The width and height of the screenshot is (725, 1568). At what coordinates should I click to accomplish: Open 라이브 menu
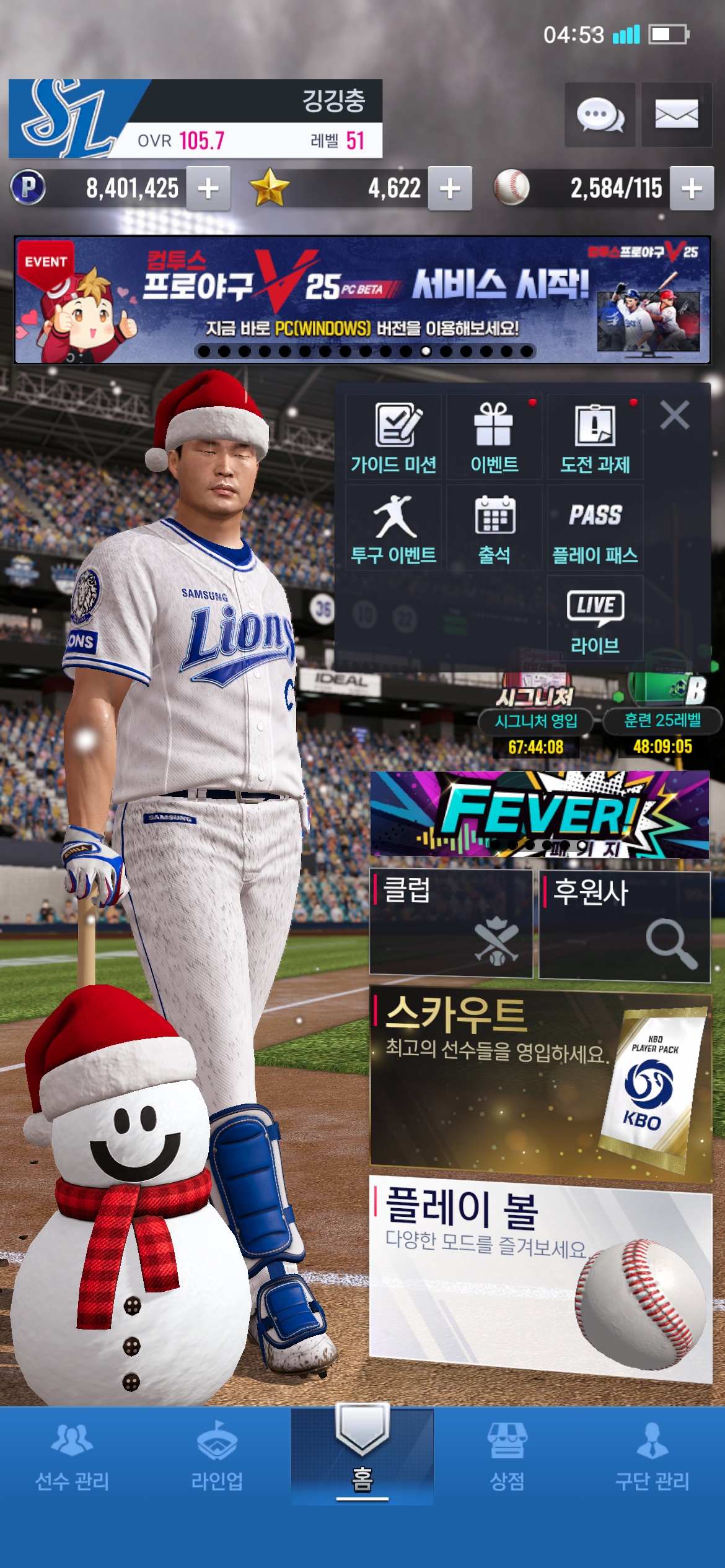click(x=595, y=618)
